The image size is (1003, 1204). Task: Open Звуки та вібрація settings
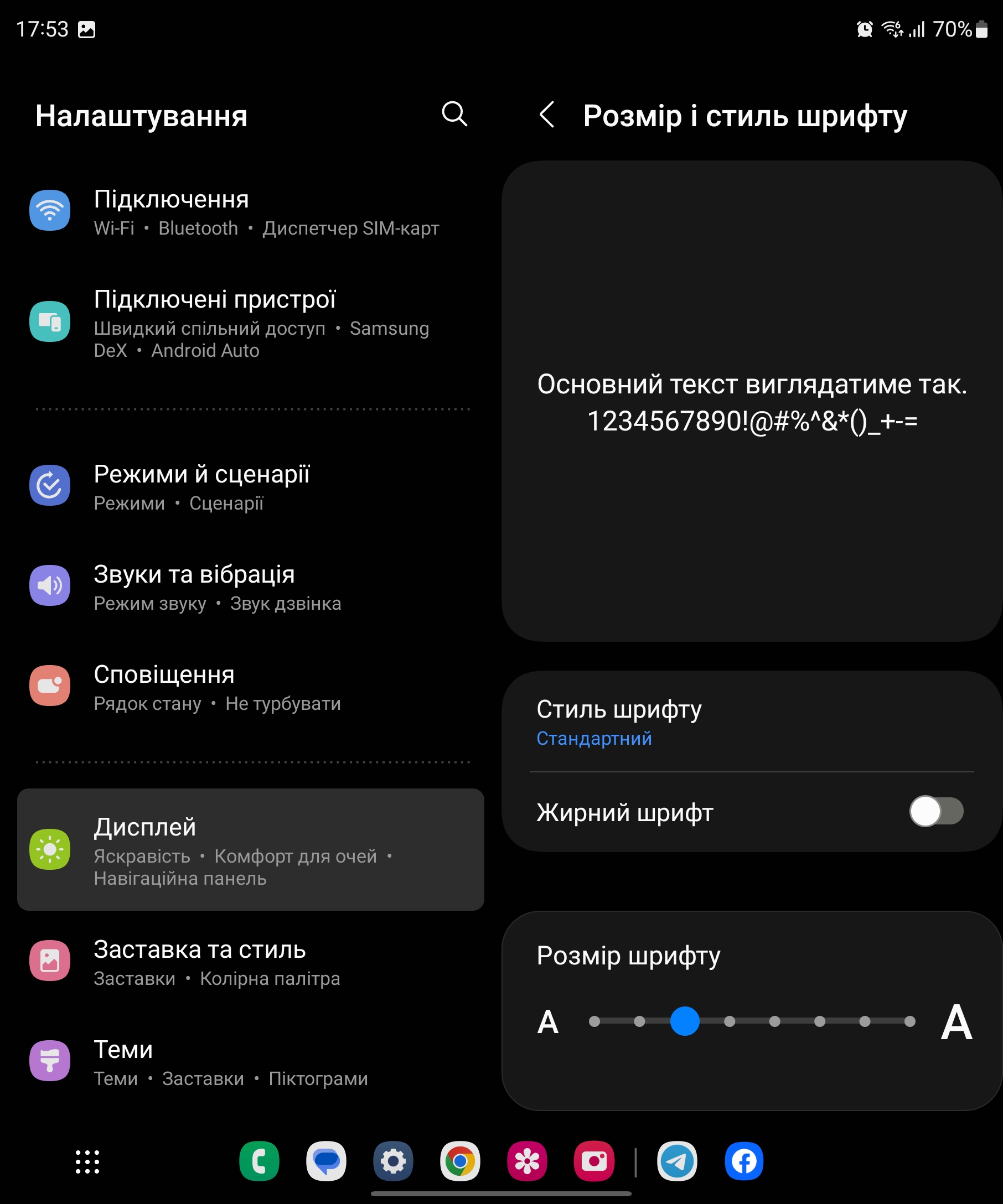(x=251, y=587)
